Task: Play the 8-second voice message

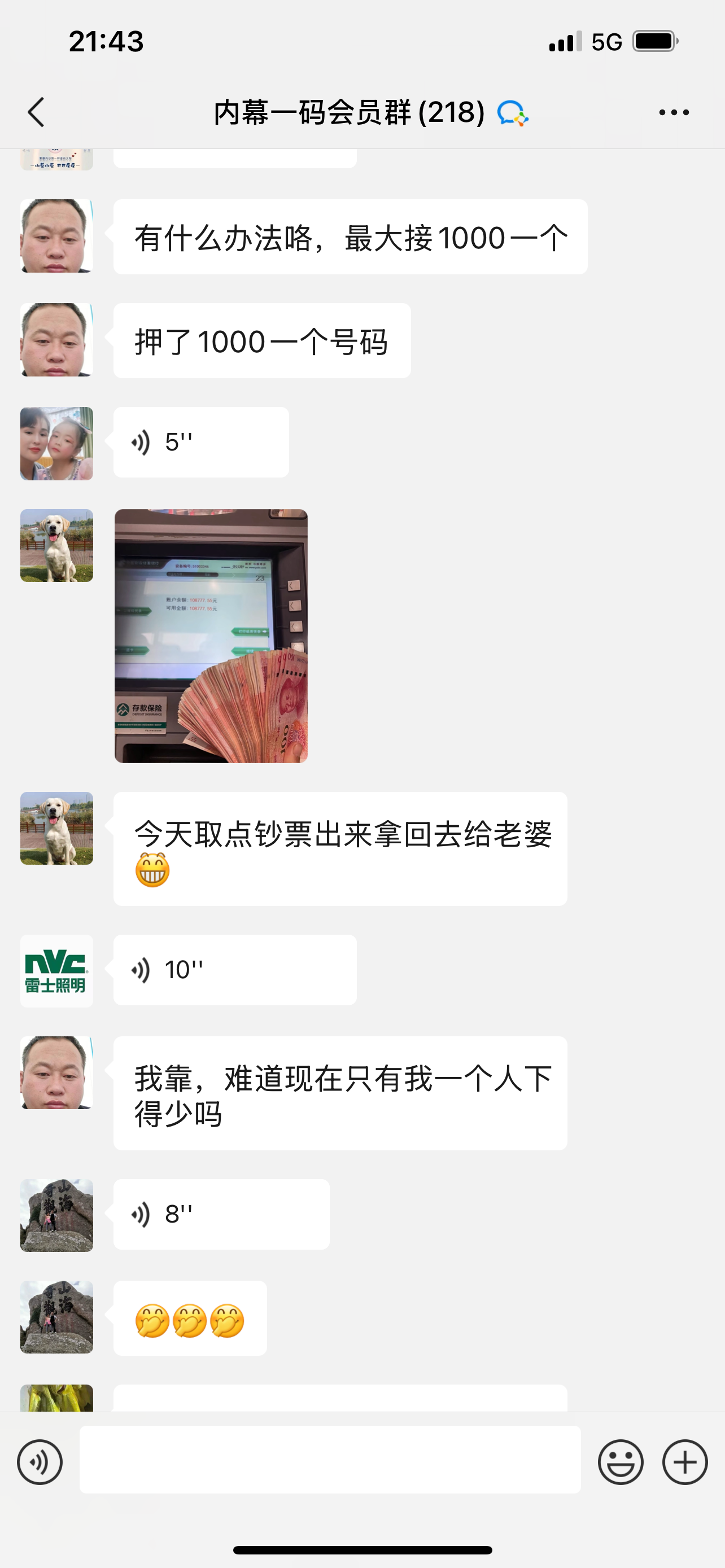Action: tap(221, 1214)
